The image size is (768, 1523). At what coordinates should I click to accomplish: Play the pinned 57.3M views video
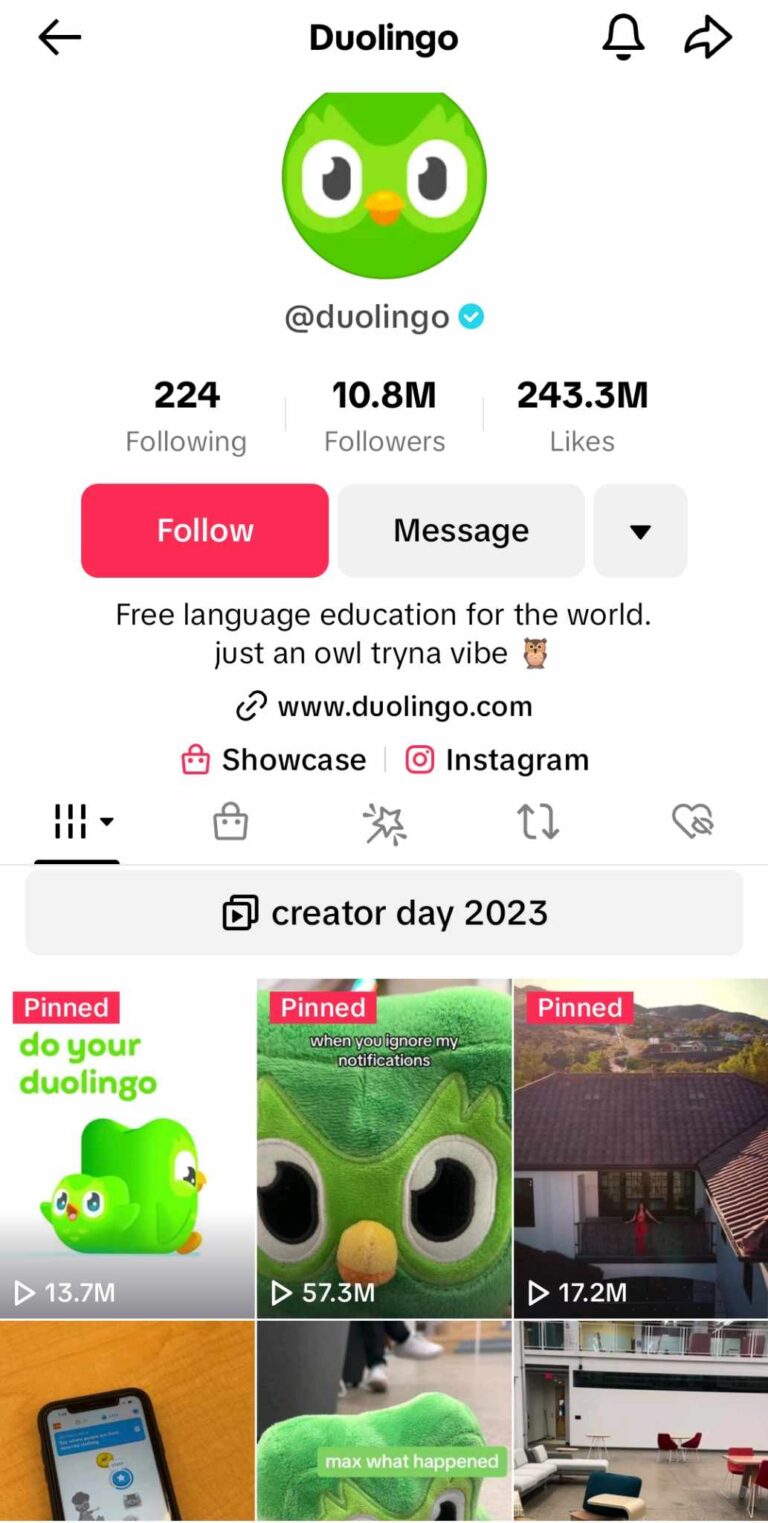pyautogui.click(x=384, y=1147)
